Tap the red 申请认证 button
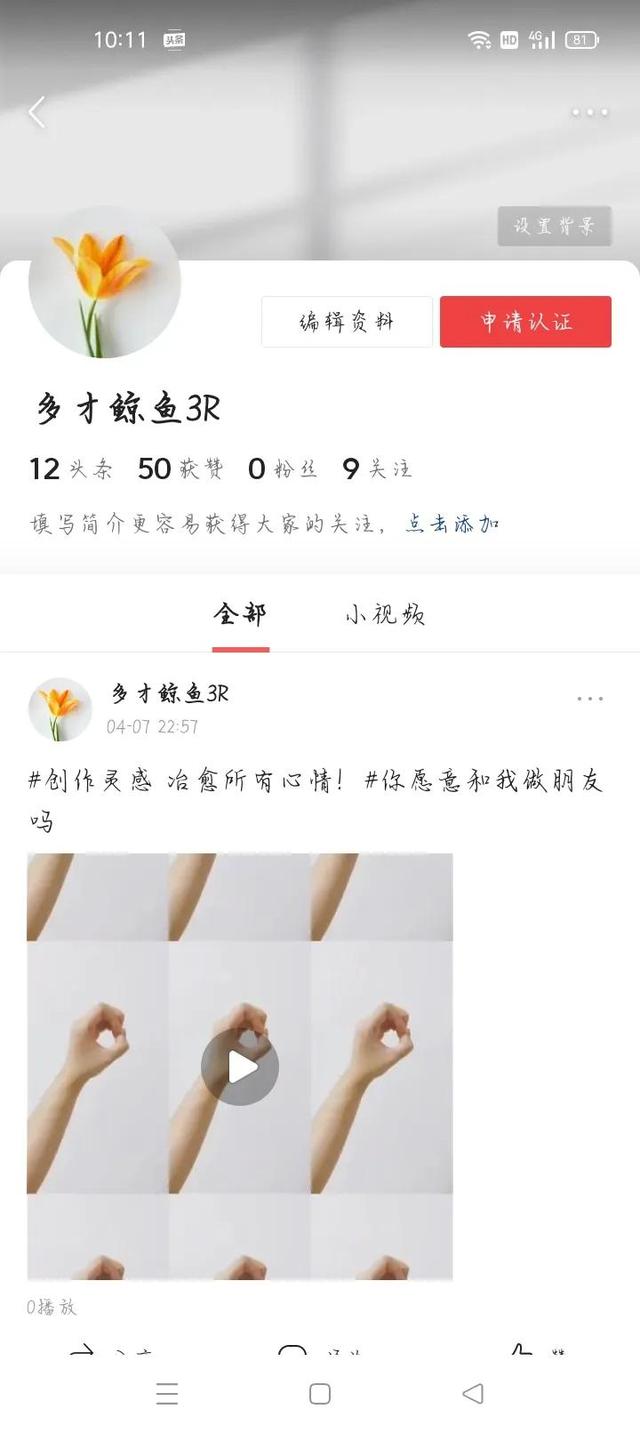 525,322
